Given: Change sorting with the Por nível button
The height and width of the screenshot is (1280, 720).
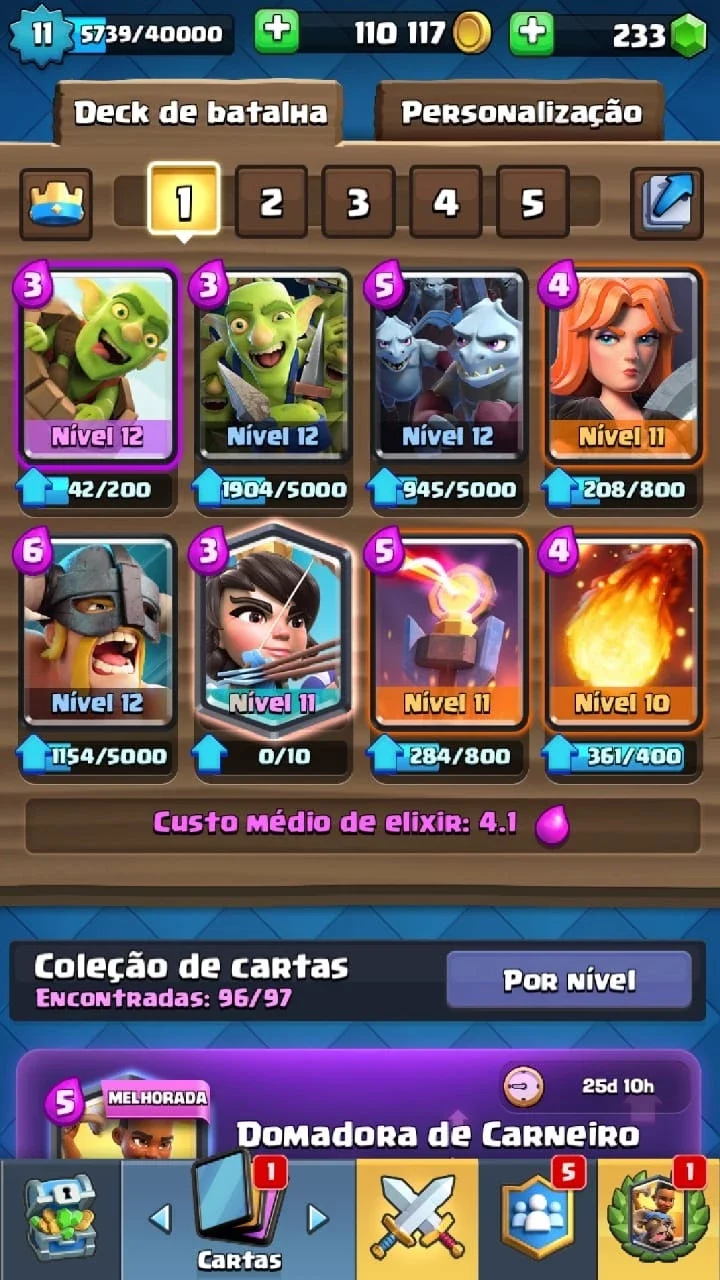Looking at the screenshot, I should coord(569,979).
